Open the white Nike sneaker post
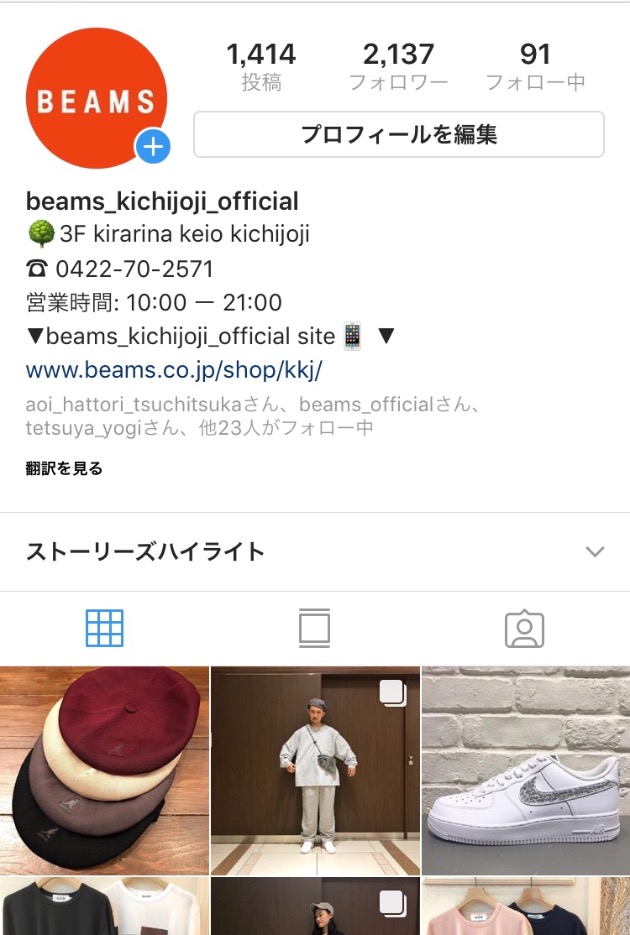This screenshot has width=630, height=935. tap(526, 770)
